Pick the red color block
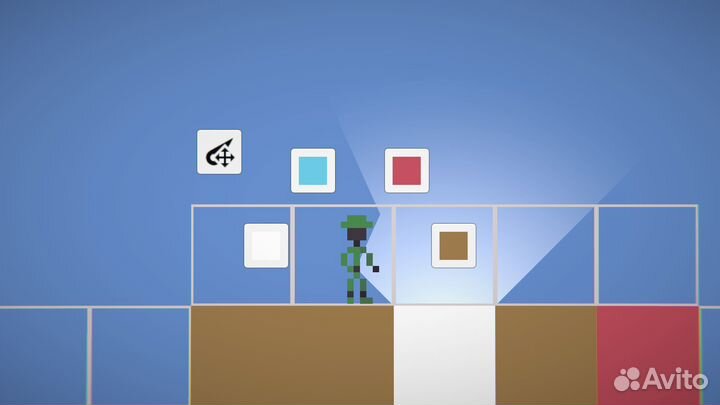 407,170
